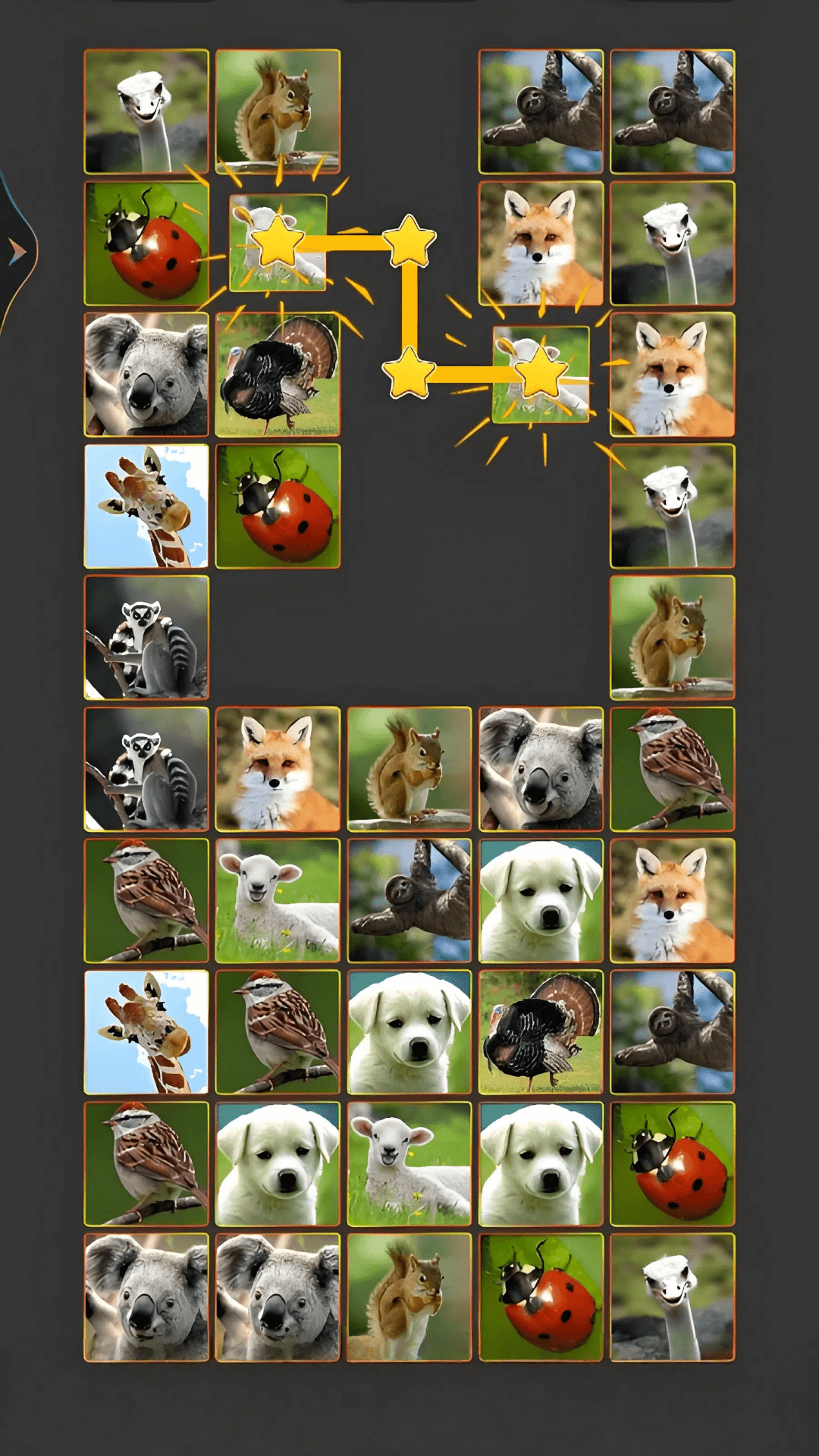
Task: Select the turkey tile beside the koala
Action: tap(278, 375)
